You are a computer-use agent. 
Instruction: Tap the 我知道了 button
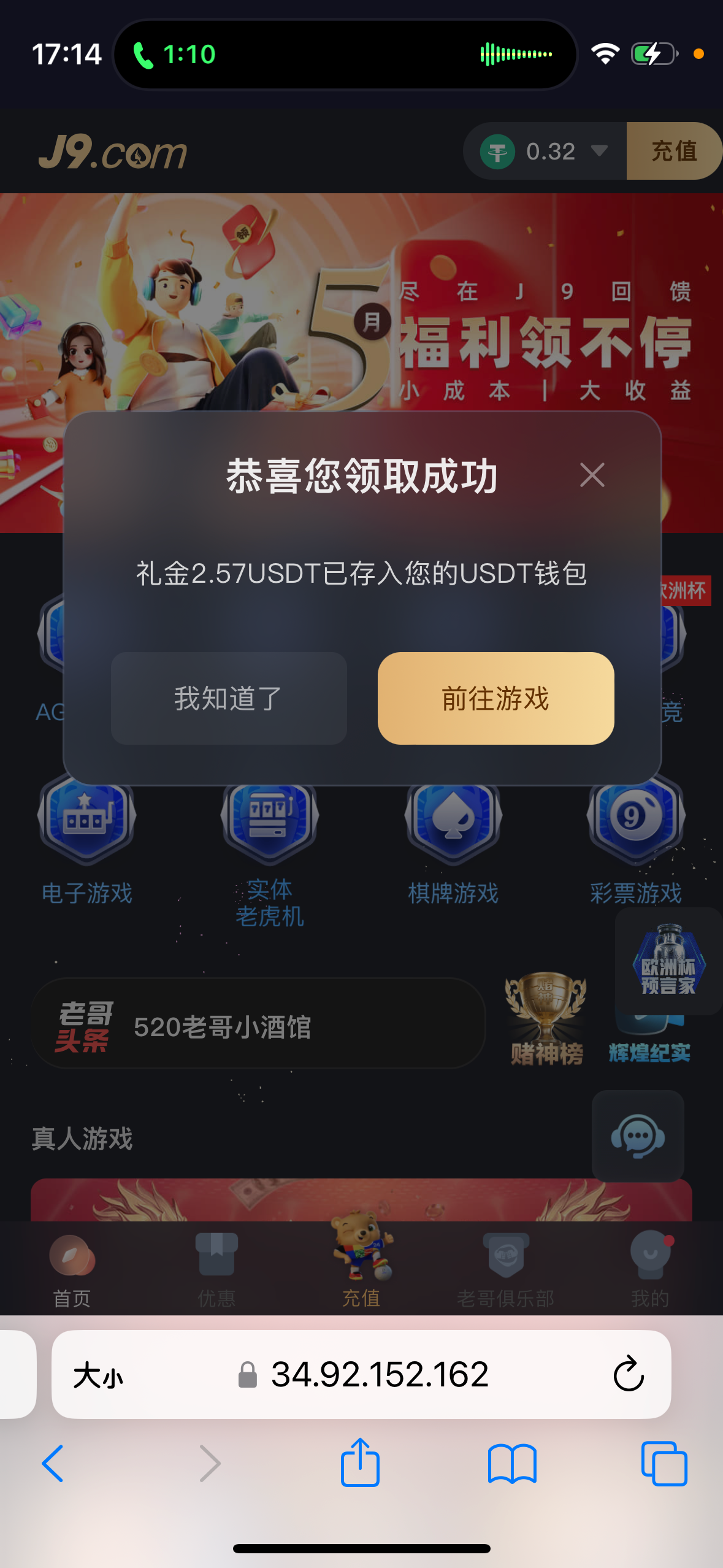click(229, 698)
